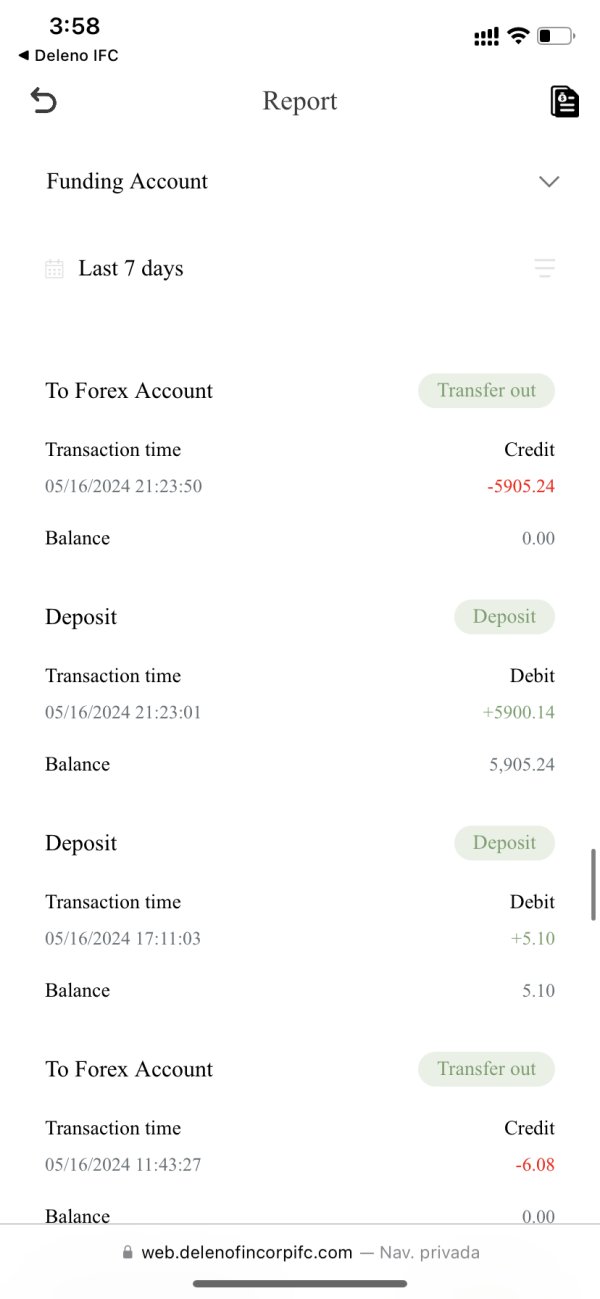Open the filter lines icon

click(544, 268)
